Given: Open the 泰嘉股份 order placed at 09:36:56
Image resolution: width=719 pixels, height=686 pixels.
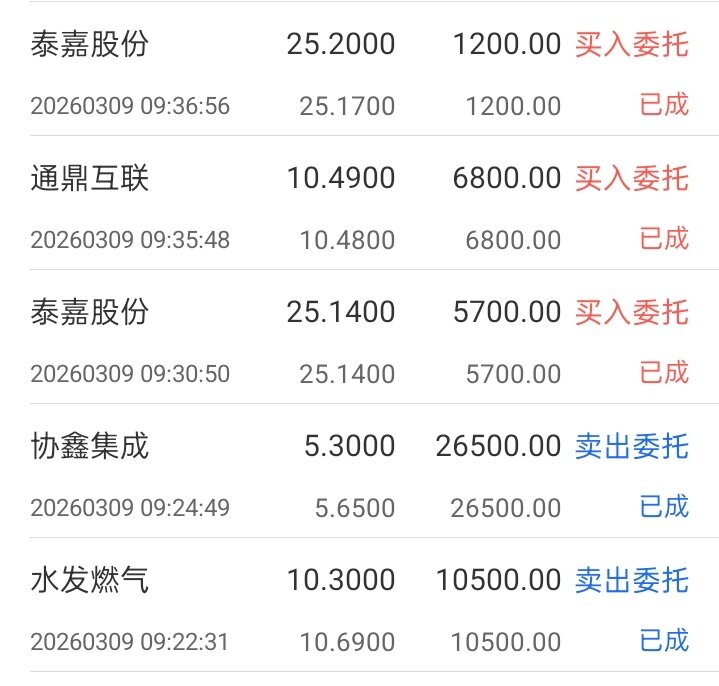Looking at the screenshot, I should [359, 72].
